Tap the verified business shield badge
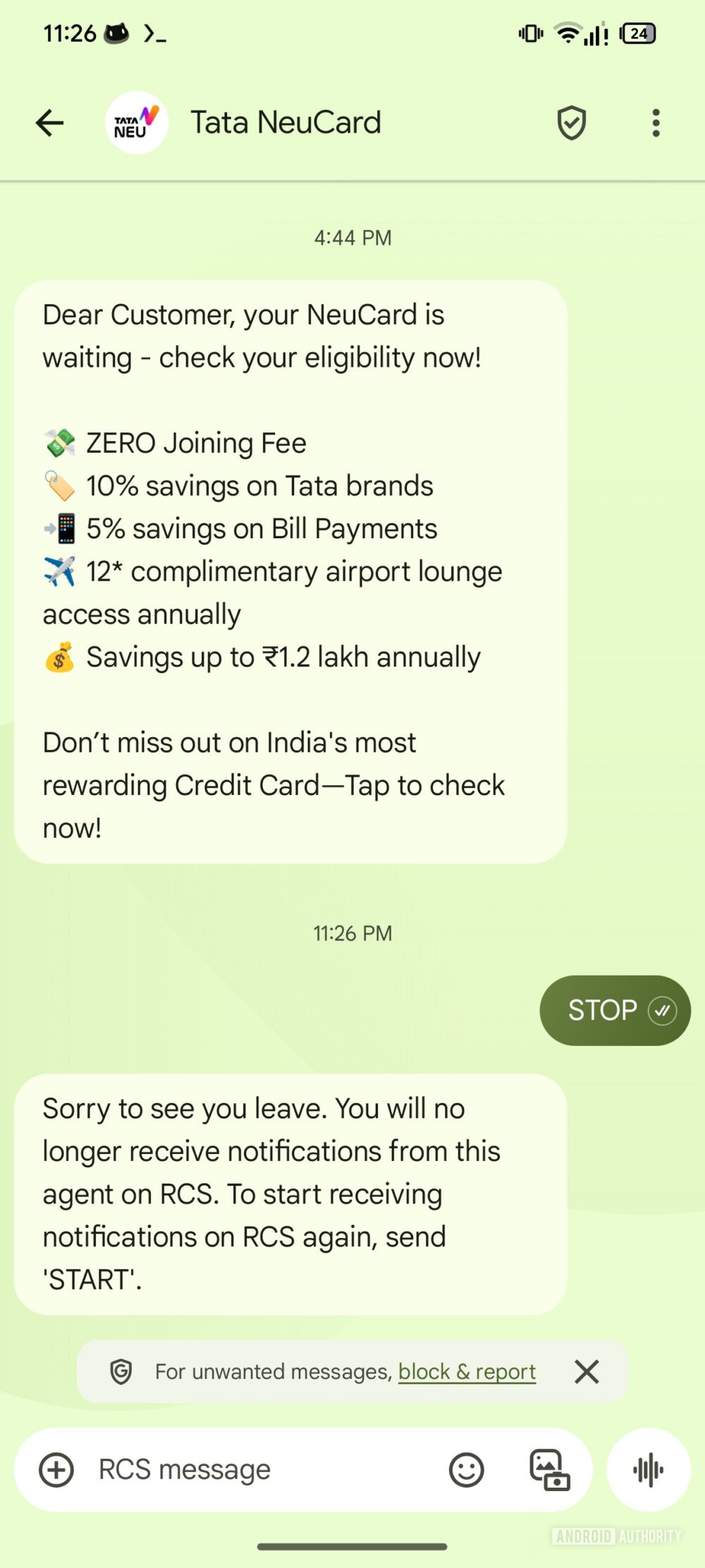The image size is (705, 1568). click(571, 122)
